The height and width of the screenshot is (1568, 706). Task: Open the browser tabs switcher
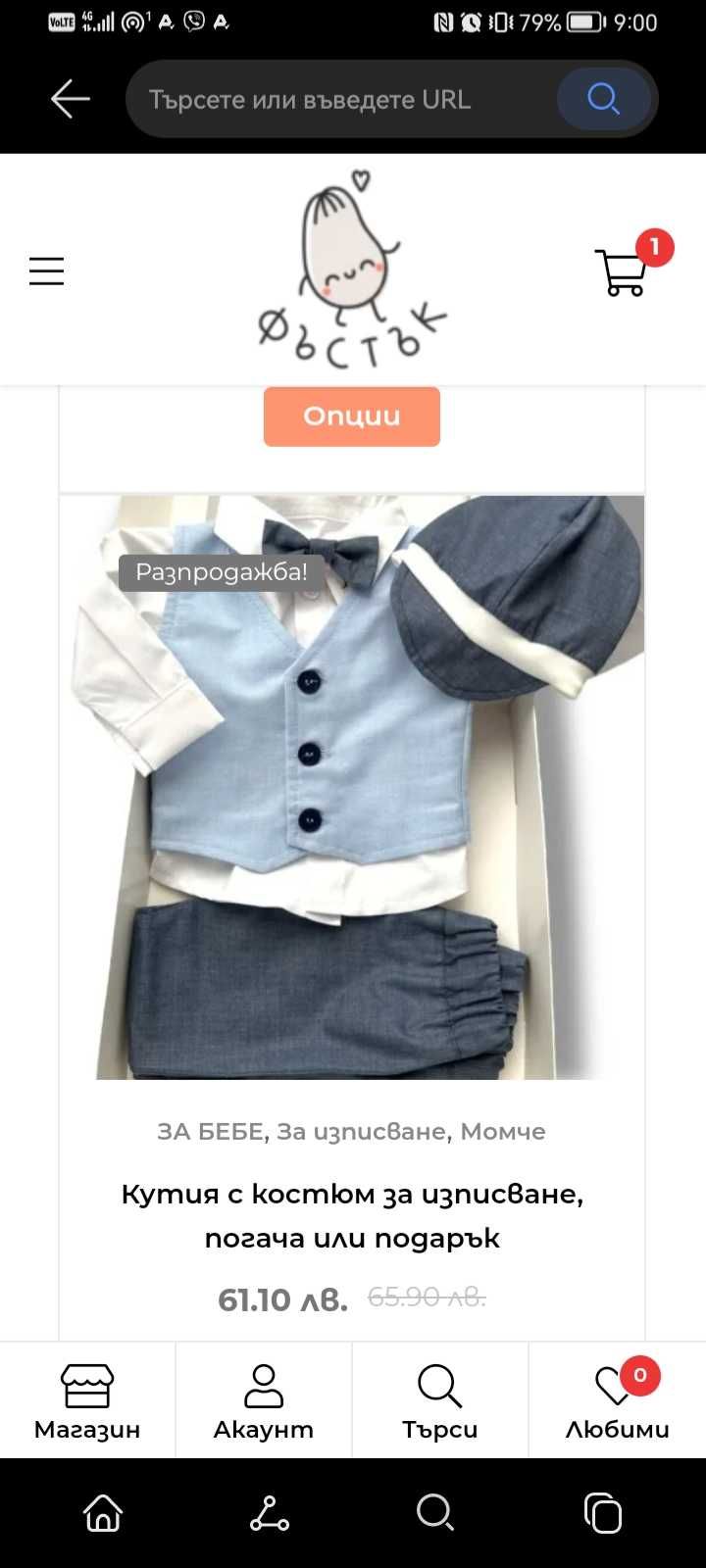602,1513
